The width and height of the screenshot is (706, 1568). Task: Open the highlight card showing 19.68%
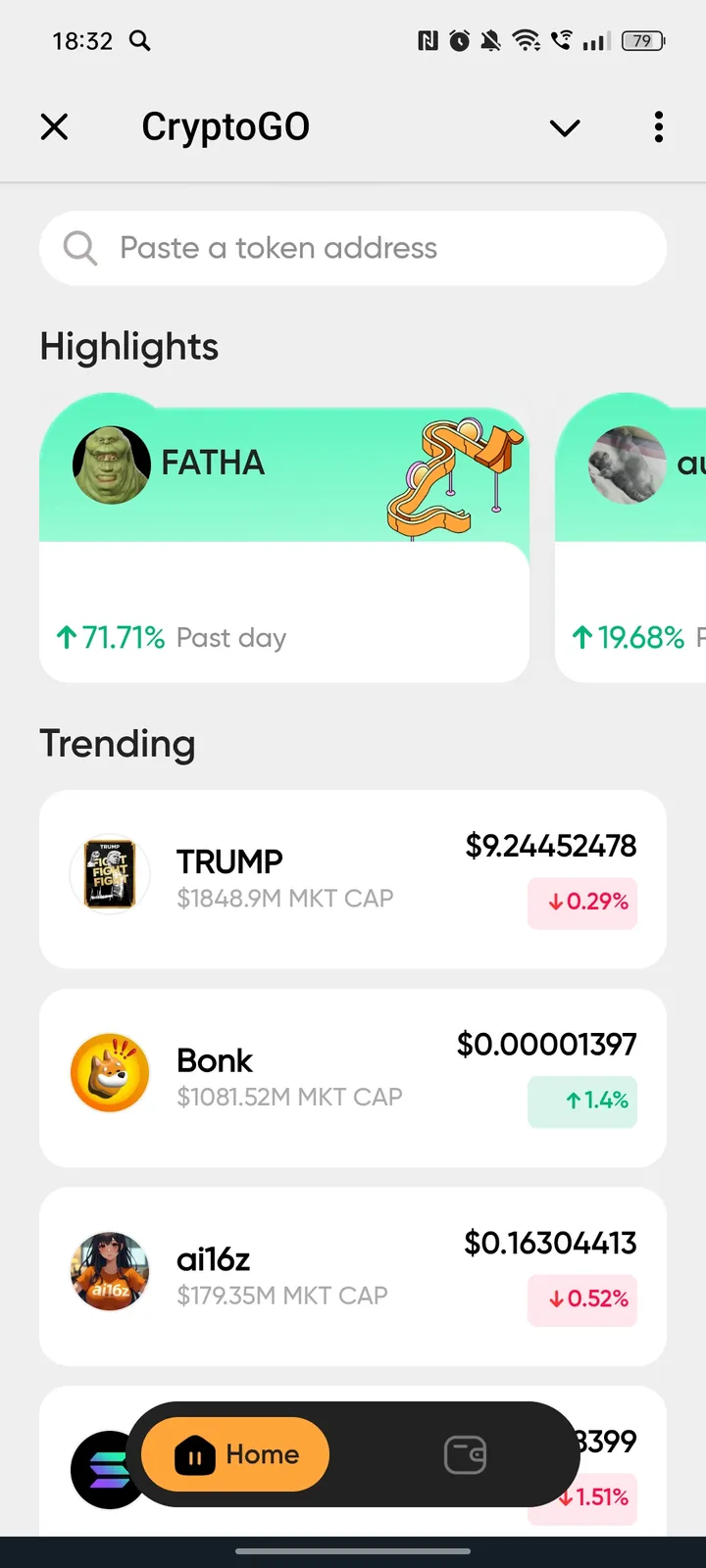click(632, 539)
